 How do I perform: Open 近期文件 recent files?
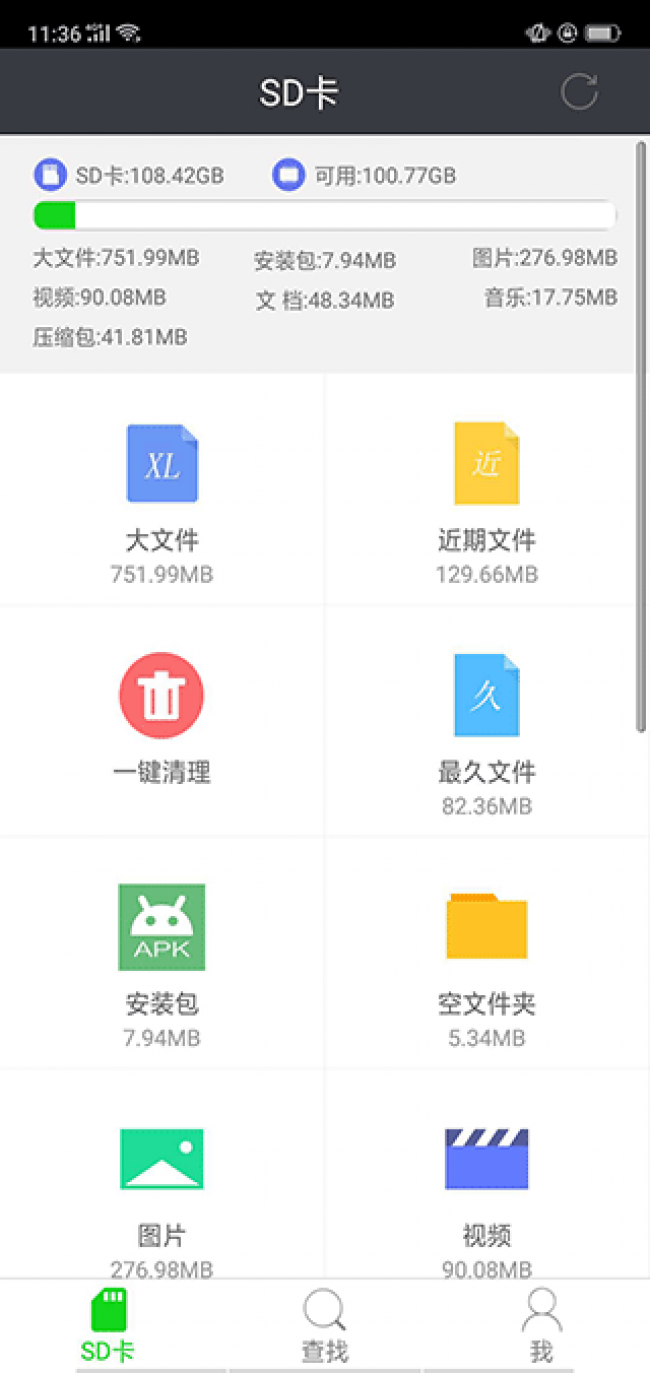tap(487, 490)
